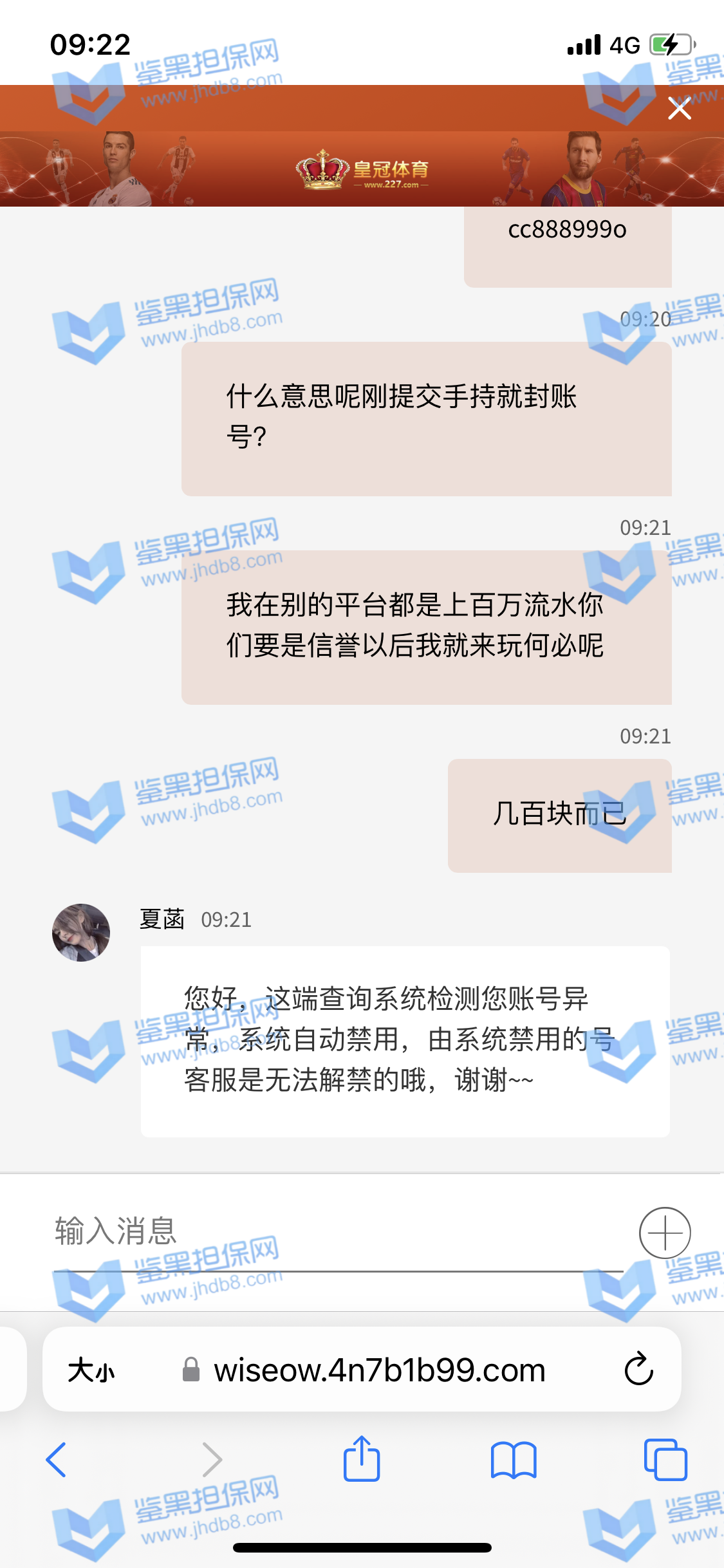This screenshot has height=1568, width=724.
Task: Reload the page in Safari
Action: pyautogui.click(x=638, y=1369)
